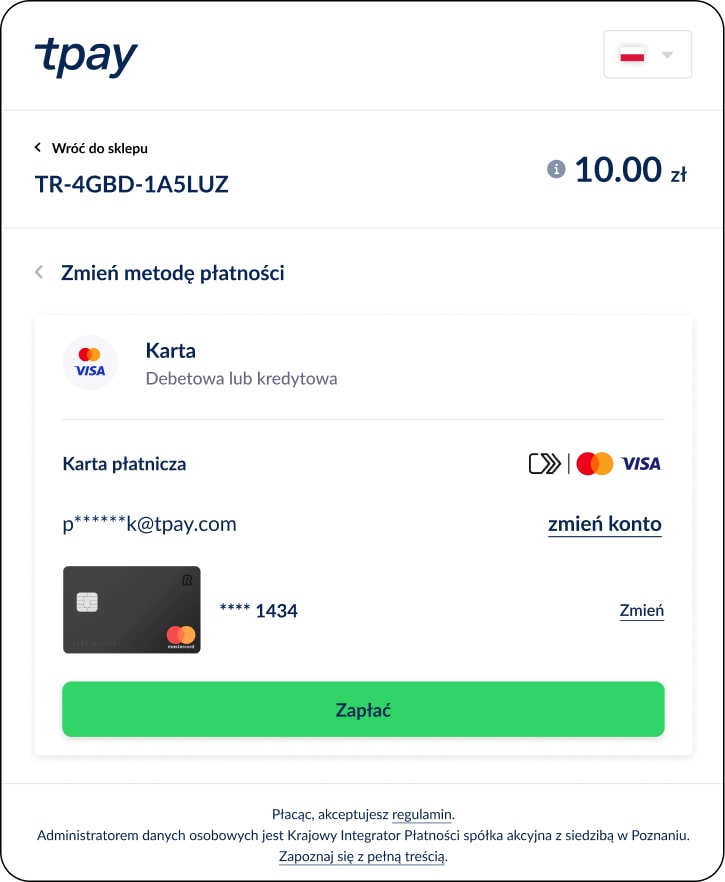Viewport: 725px width, 882px height.
Task: Open the regulamin link
Action: pyautogui.click(x=421, y=814)
